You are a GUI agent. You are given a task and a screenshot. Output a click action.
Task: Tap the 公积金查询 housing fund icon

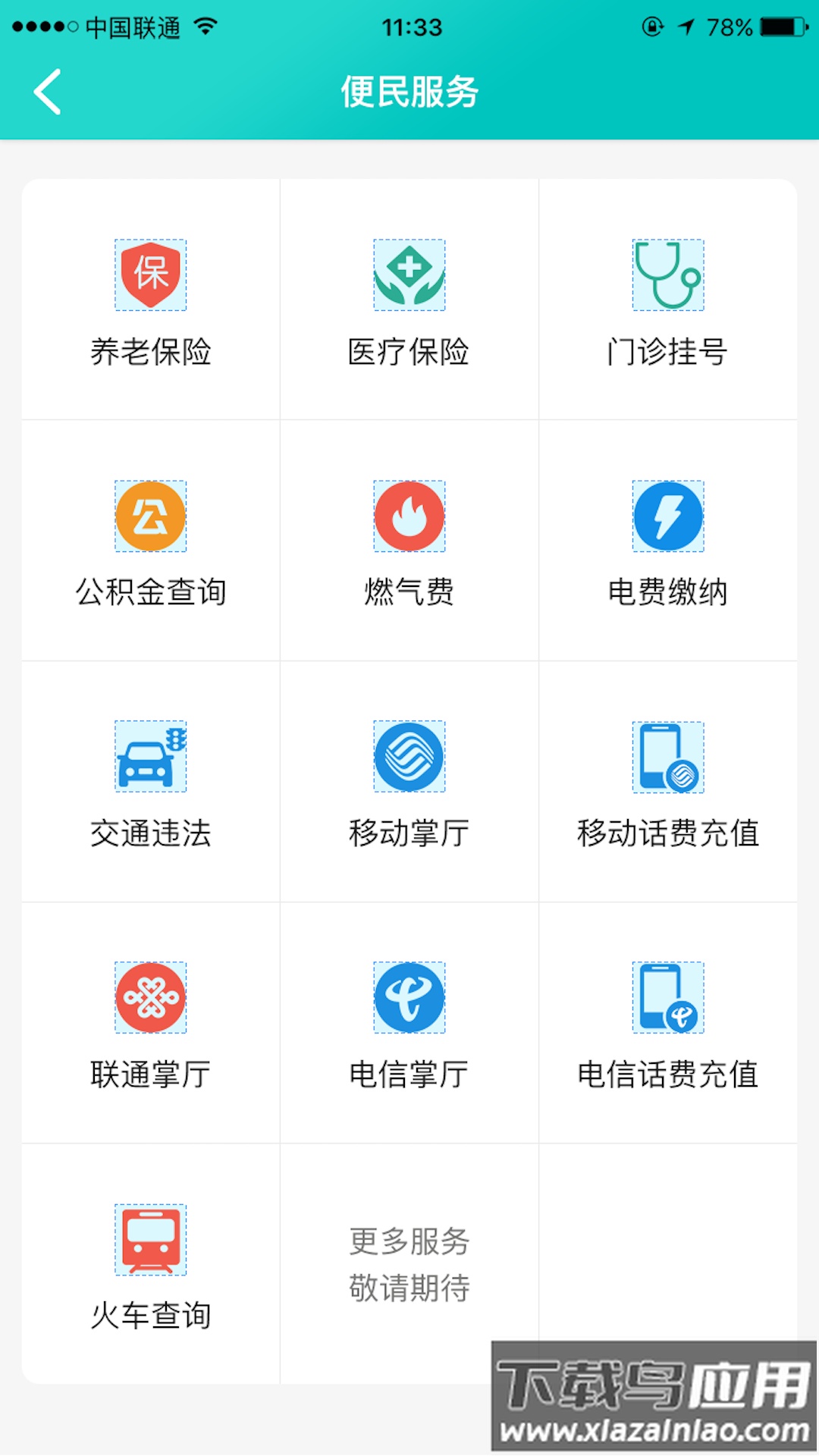click(x=149, y=516)
